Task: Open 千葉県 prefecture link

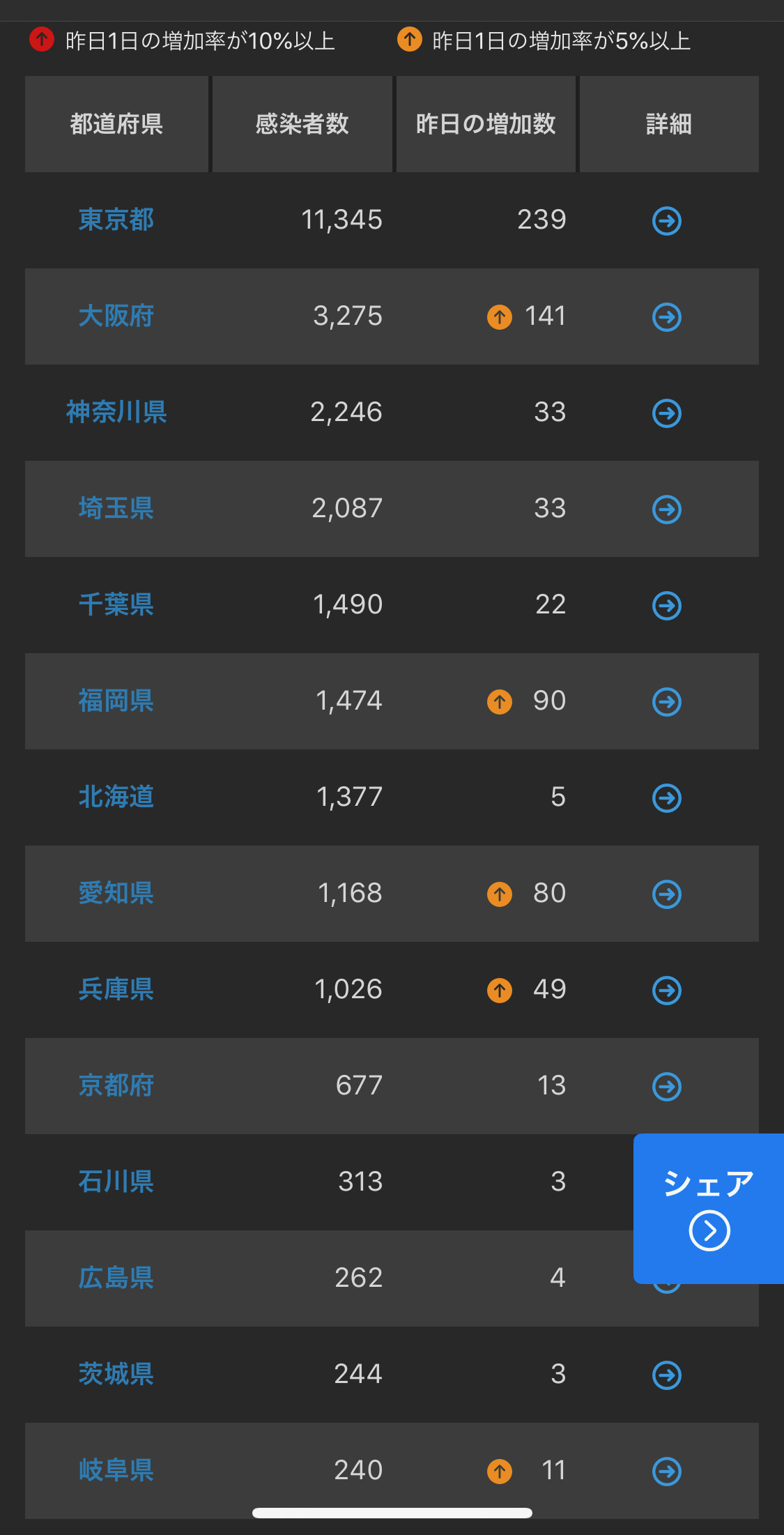Action: (x=116, y=604)
